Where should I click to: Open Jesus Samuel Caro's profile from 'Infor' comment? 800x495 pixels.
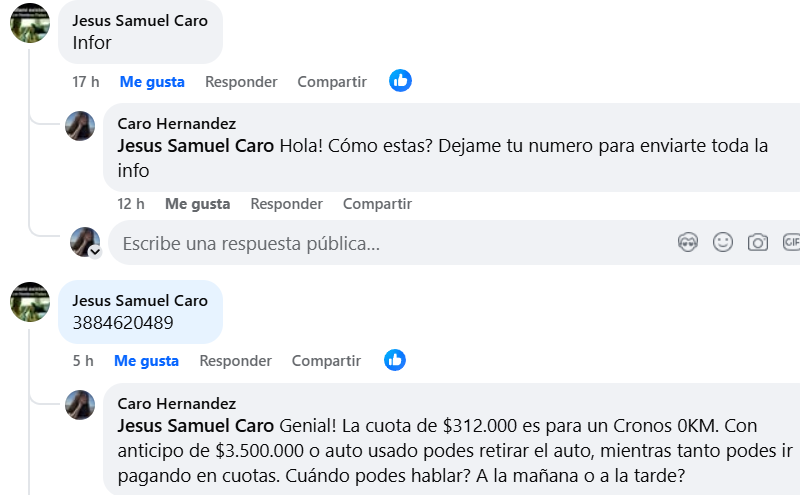pyautogui.click(x=140, y=20)
